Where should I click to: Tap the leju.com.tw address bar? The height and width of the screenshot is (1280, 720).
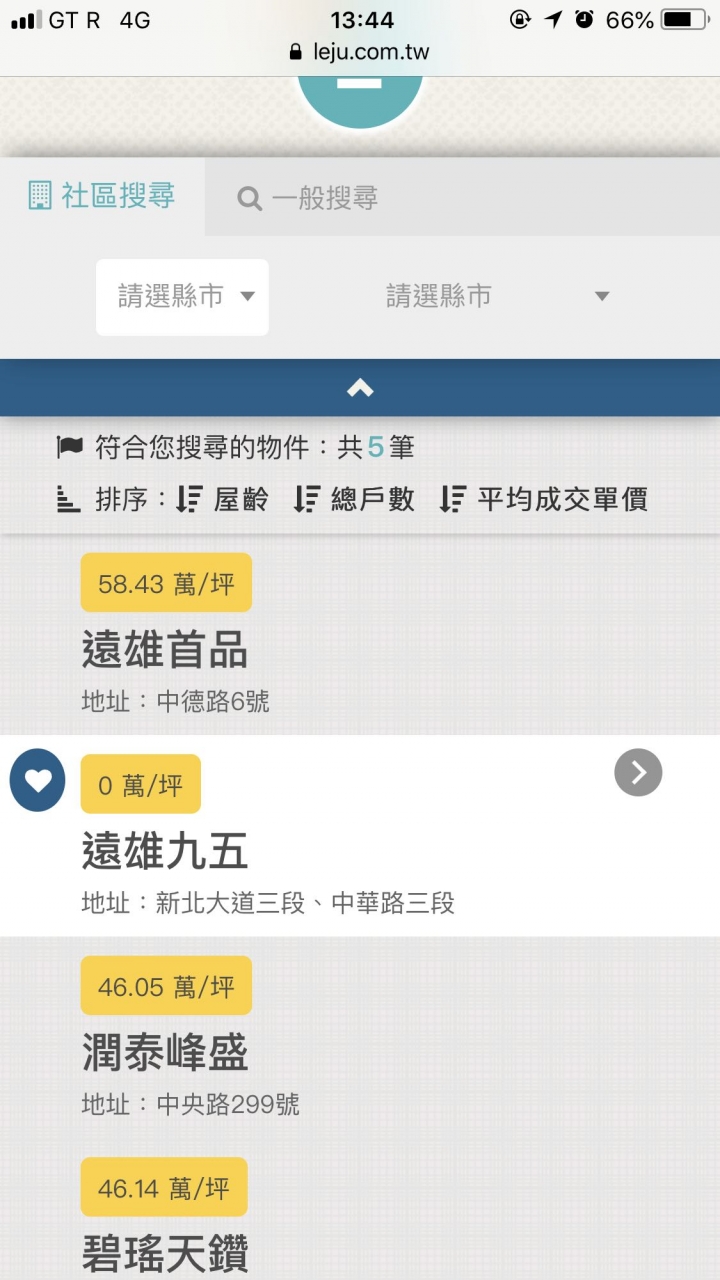tap(360, 52)
